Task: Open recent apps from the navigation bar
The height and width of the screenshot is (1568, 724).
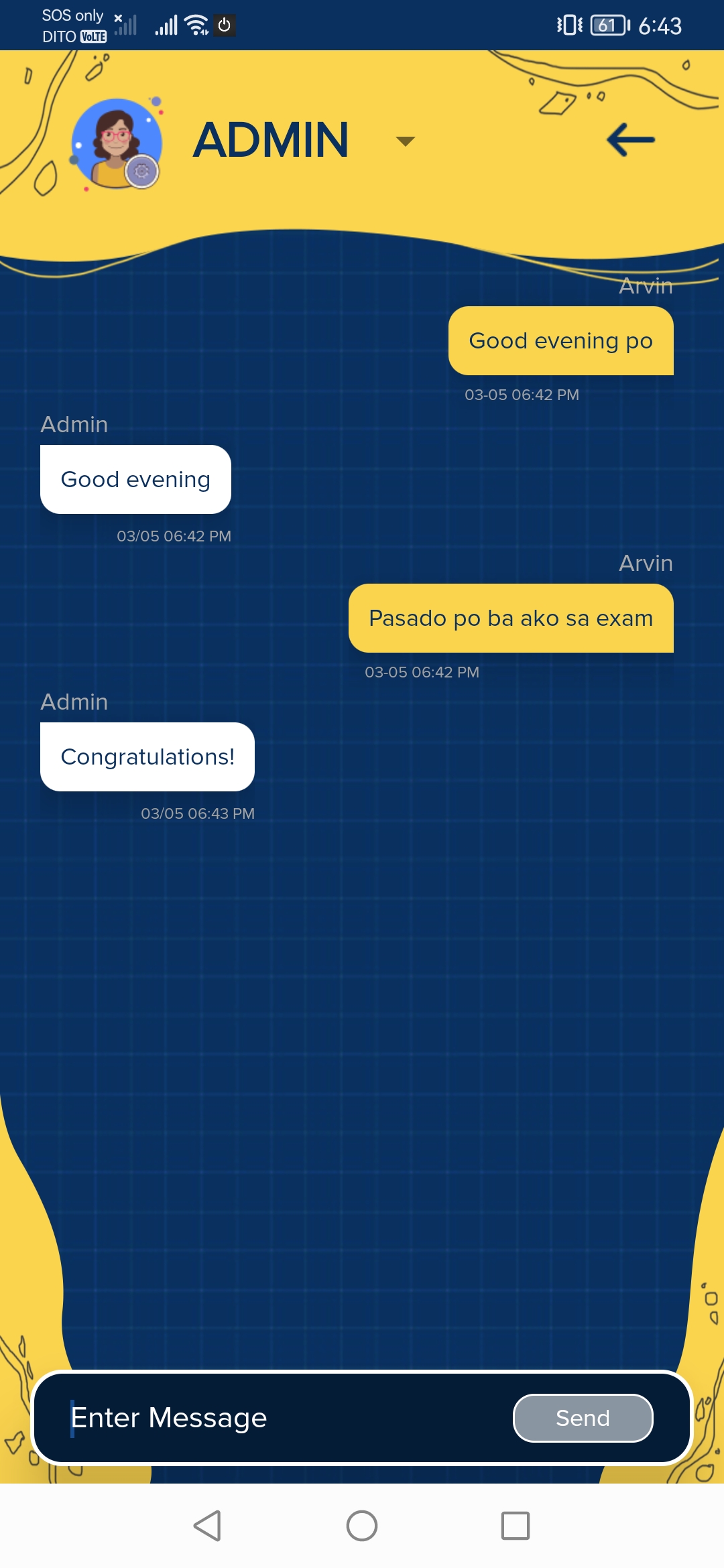Action: tap(516, 1526)
